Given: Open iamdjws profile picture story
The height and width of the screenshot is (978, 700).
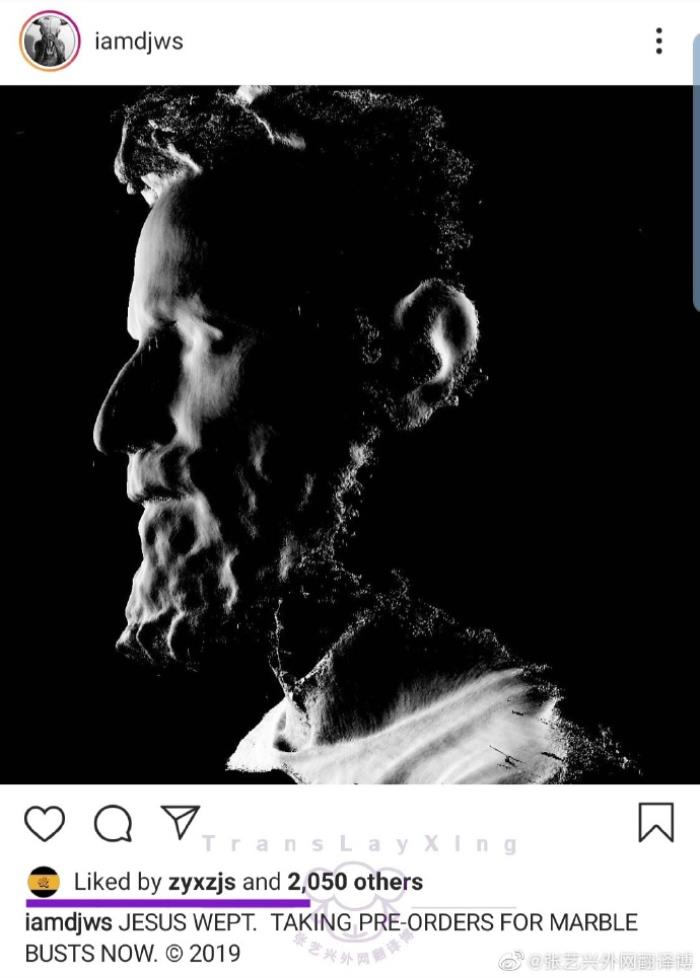Looking at the screenshot, I should [x=49, y=41].
